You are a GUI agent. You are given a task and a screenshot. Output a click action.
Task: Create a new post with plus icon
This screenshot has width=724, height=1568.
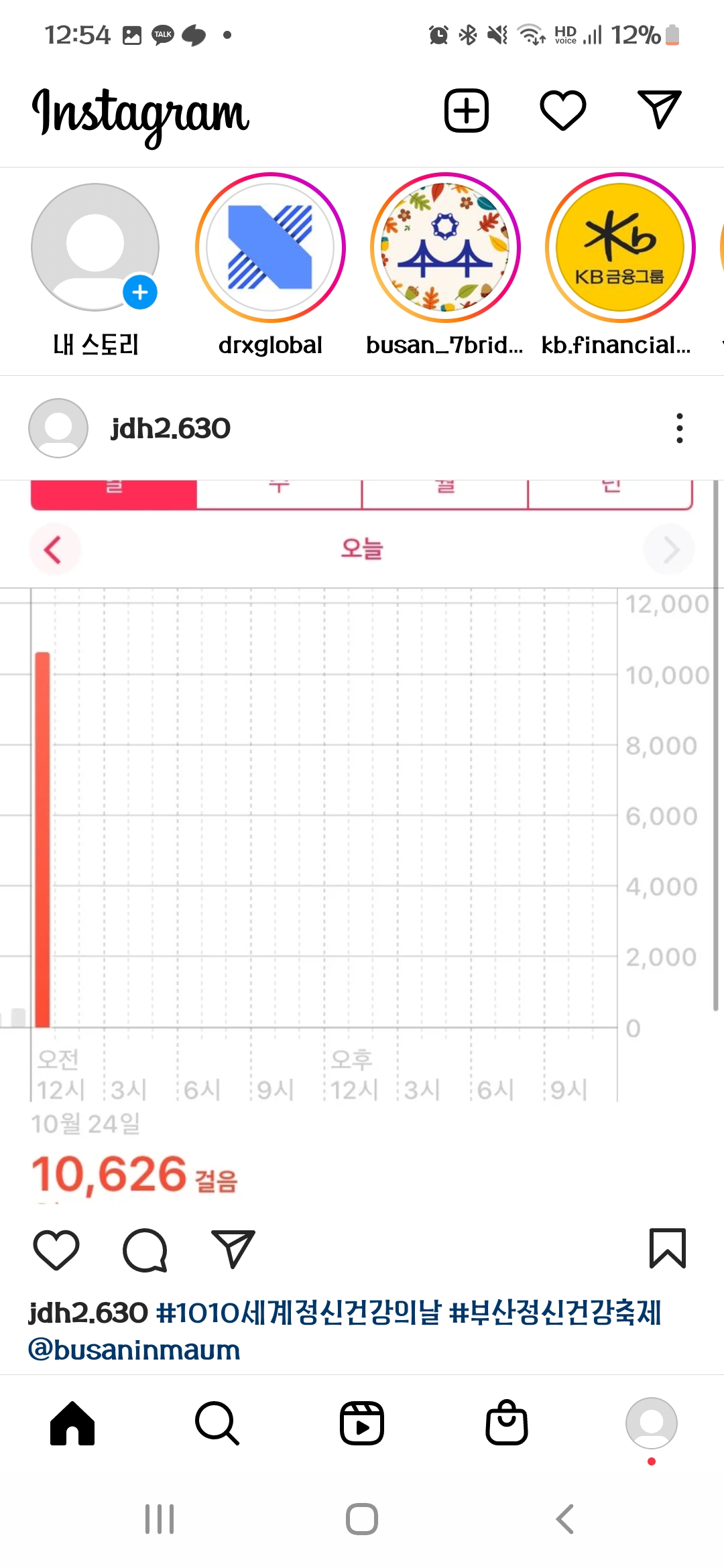466,111
